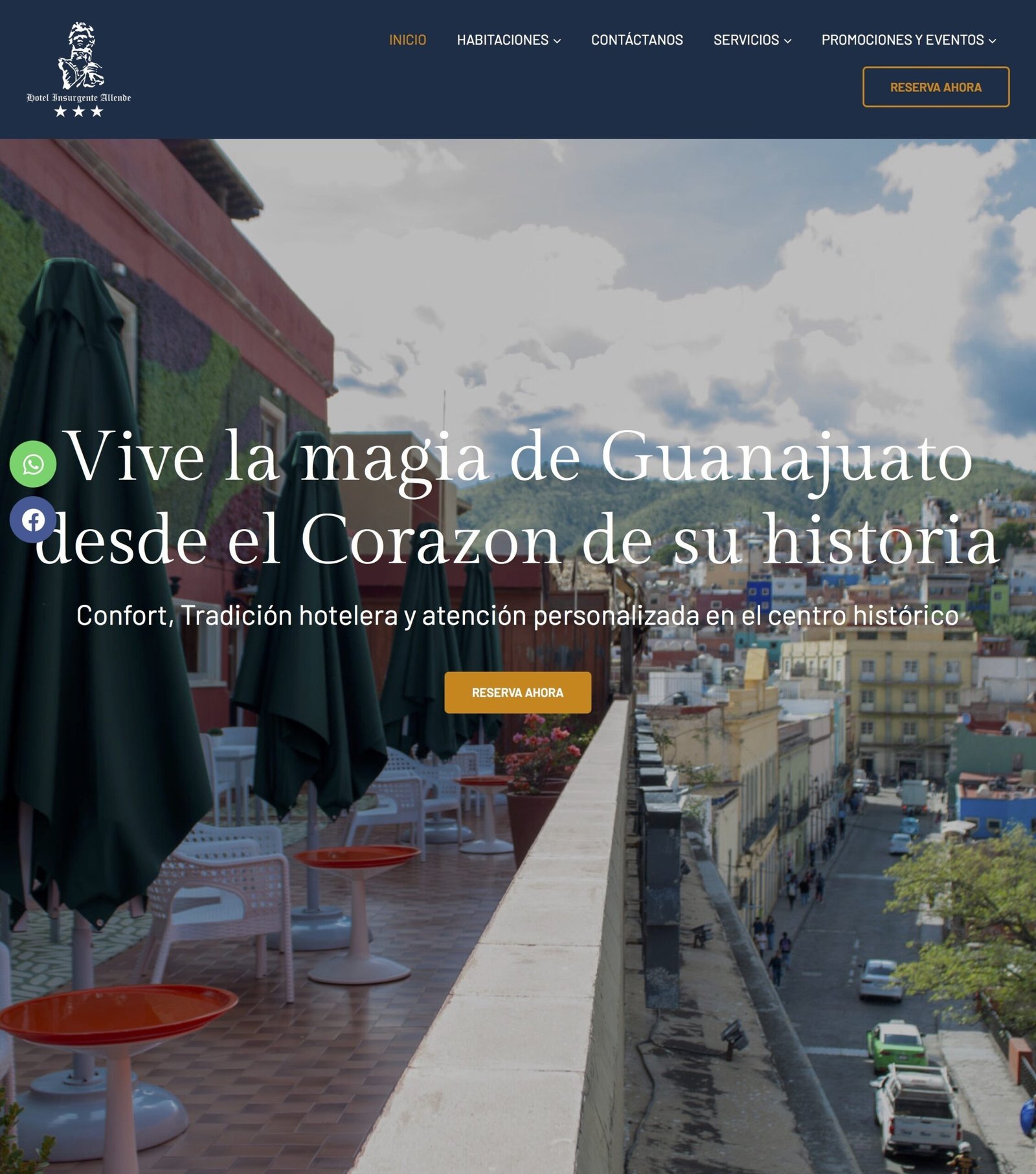The height and width of the screenshot is (1174, 1036).
Task: Open the WhatsApp chat icon
Action: coord(33,464)
